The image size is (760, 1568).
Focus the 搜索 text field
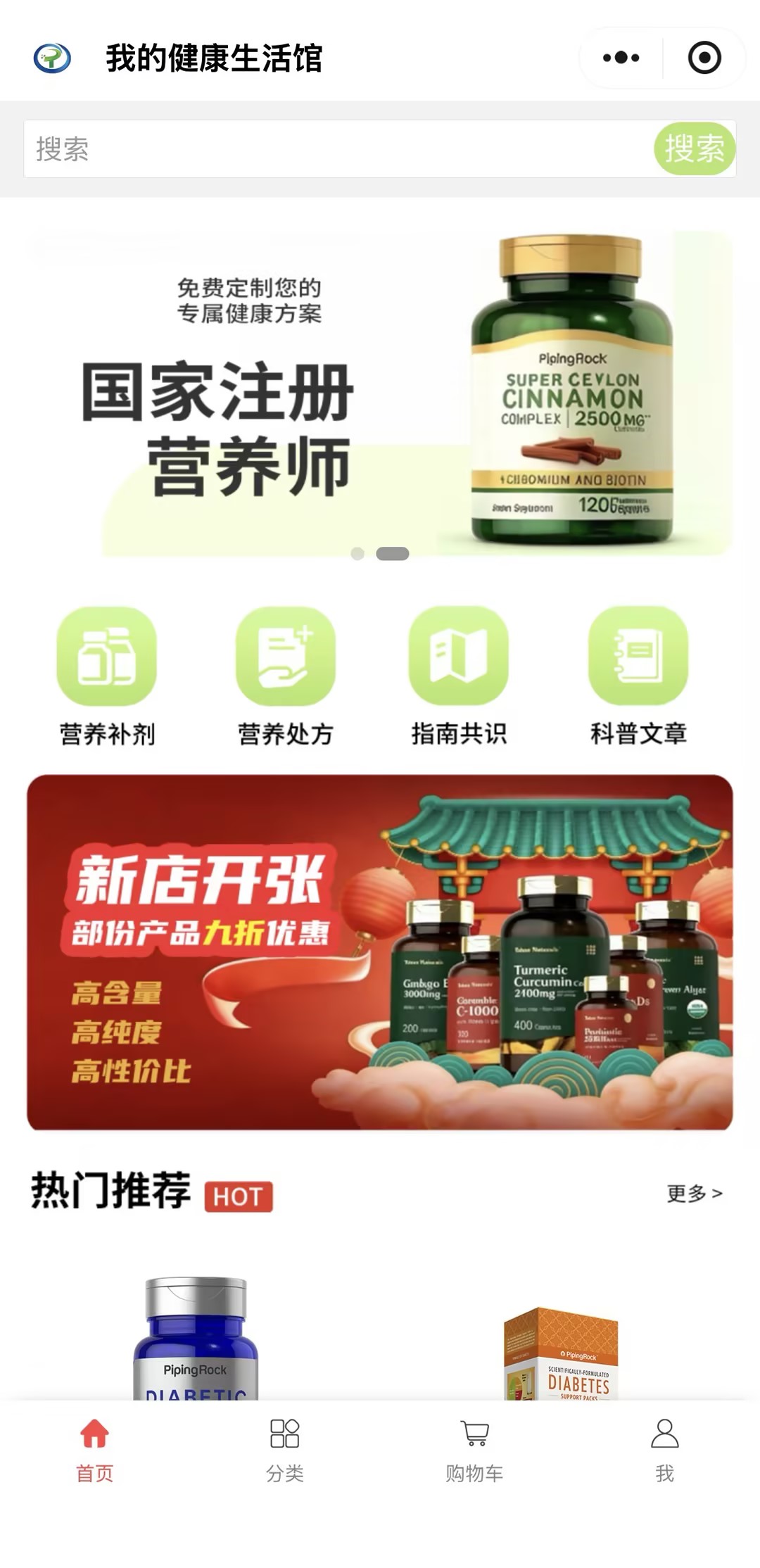(x=339, y=148)
